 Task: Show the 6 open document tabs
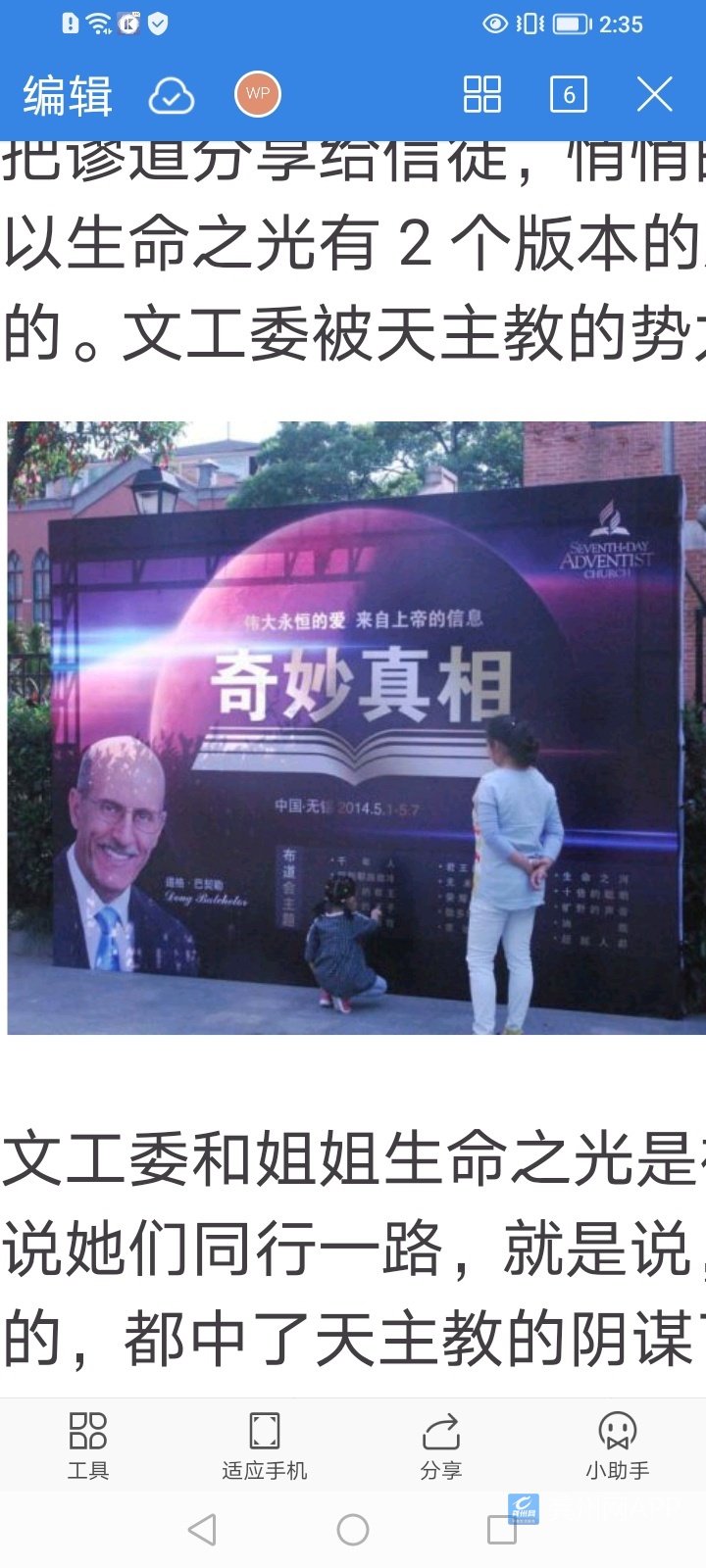tap(569, 95)
